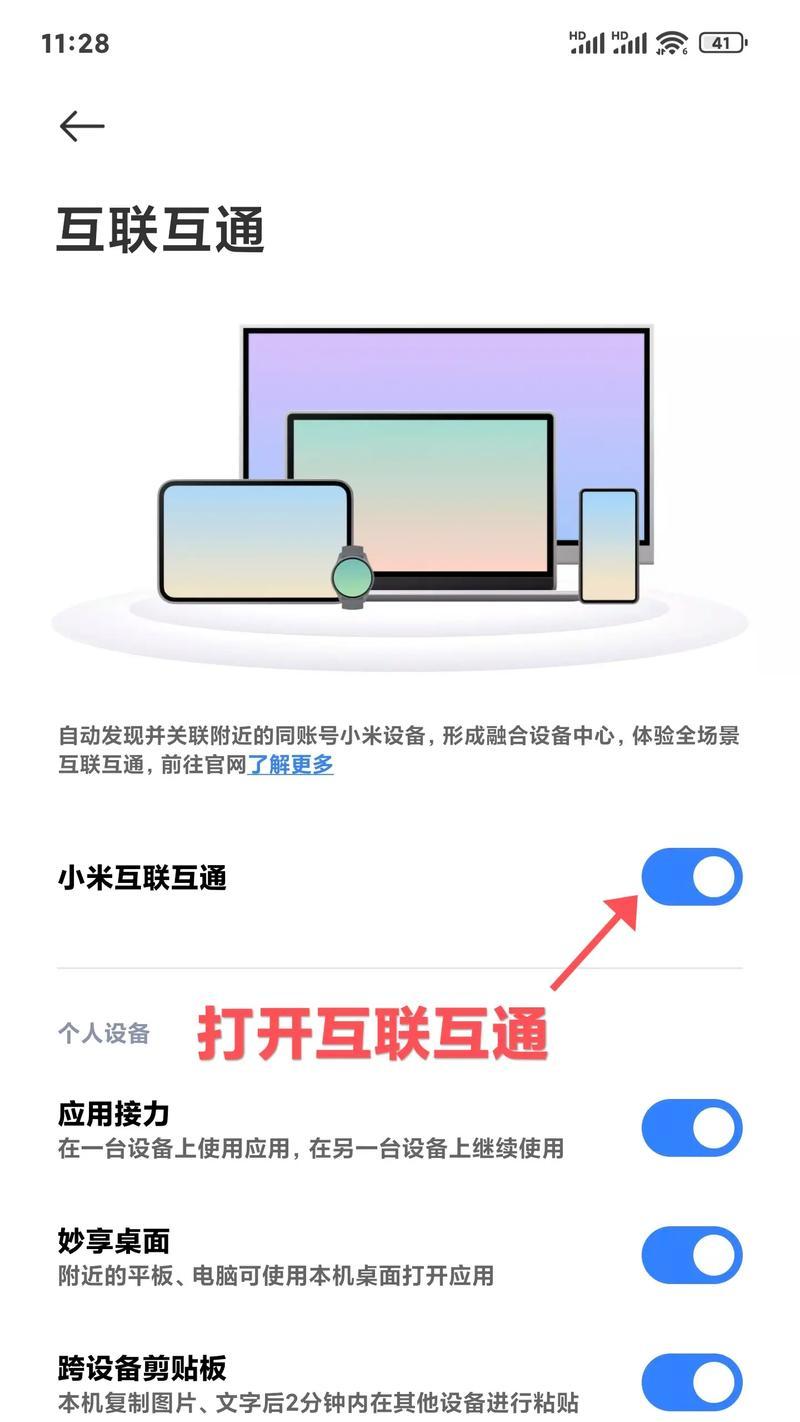Open the 了解更多 link

point(291,765)
